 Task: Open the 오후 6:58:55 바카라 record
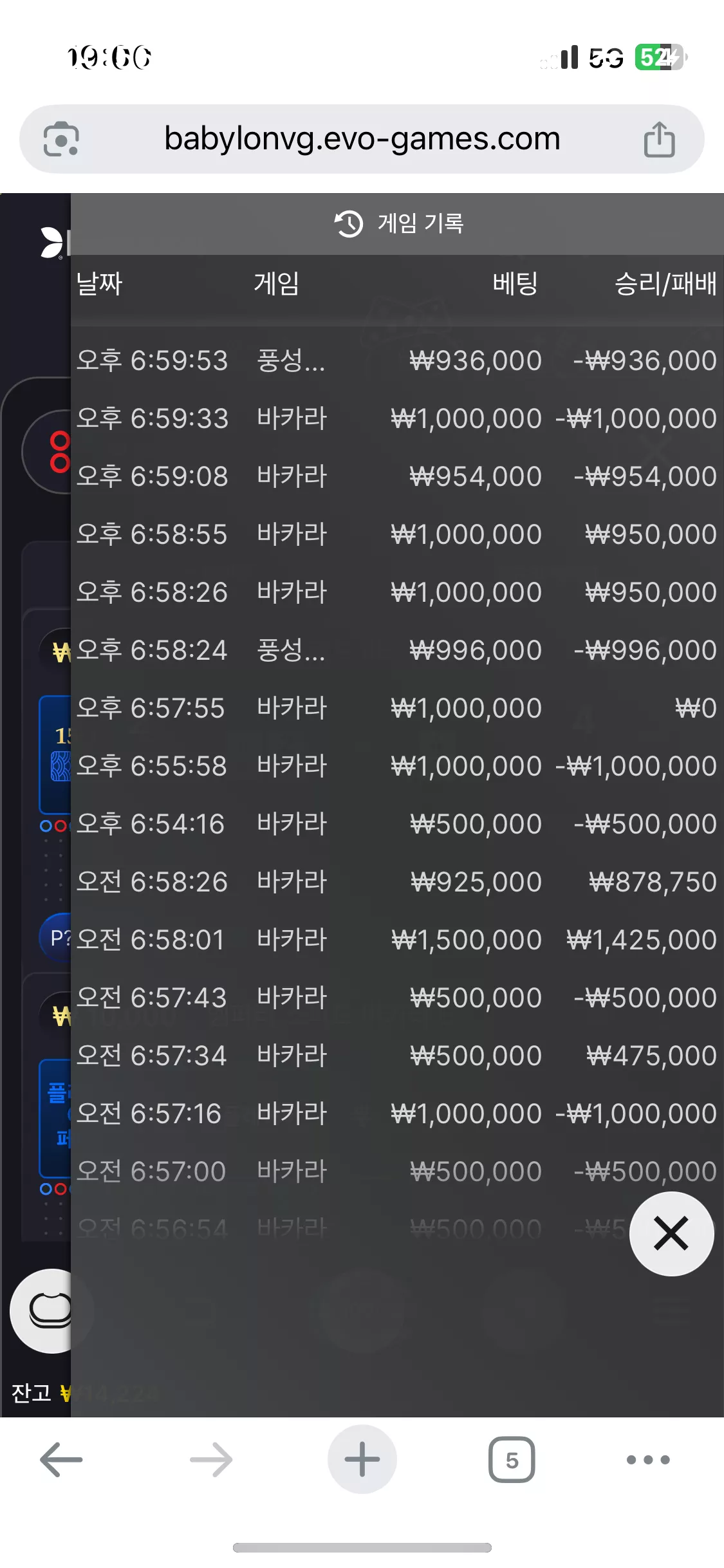397,534
